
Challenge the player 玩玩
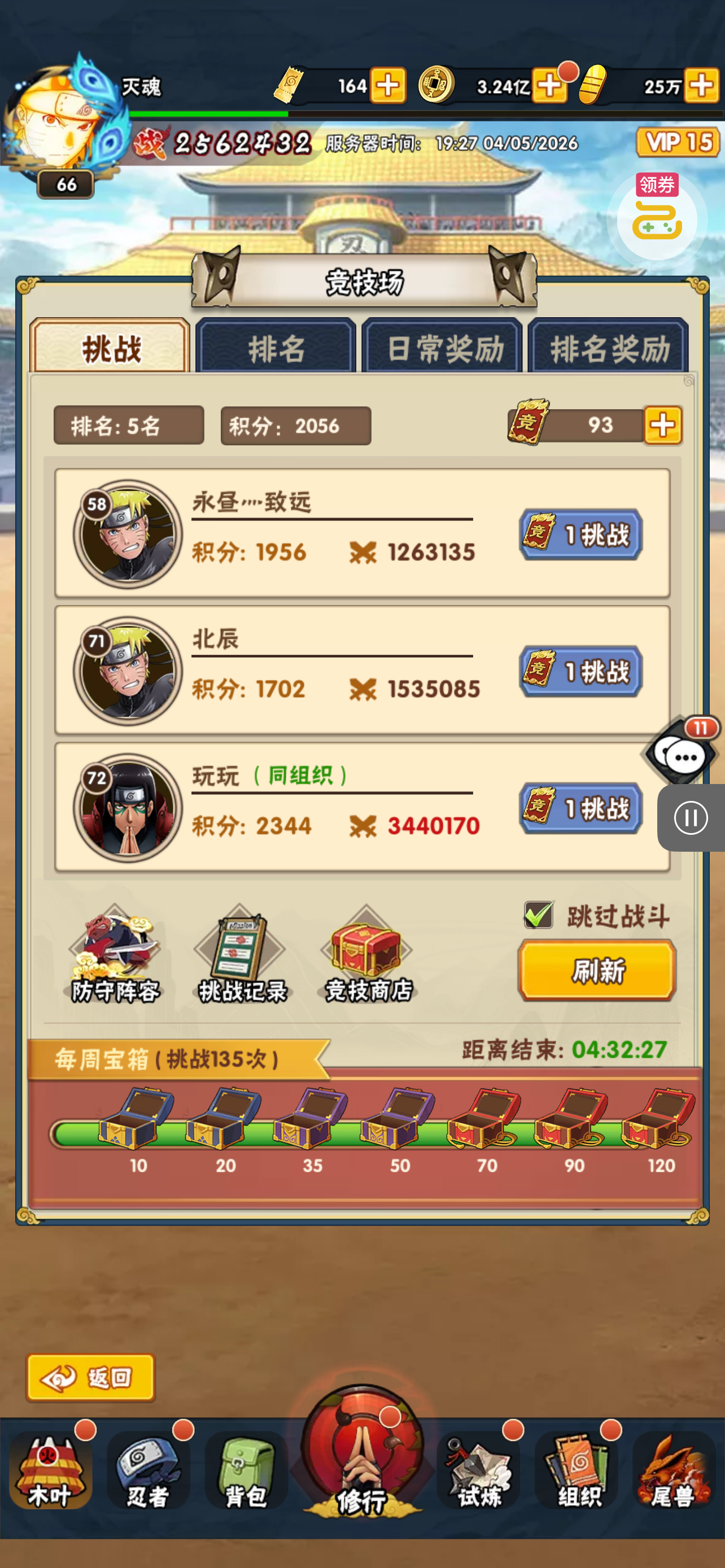[580, 808]
